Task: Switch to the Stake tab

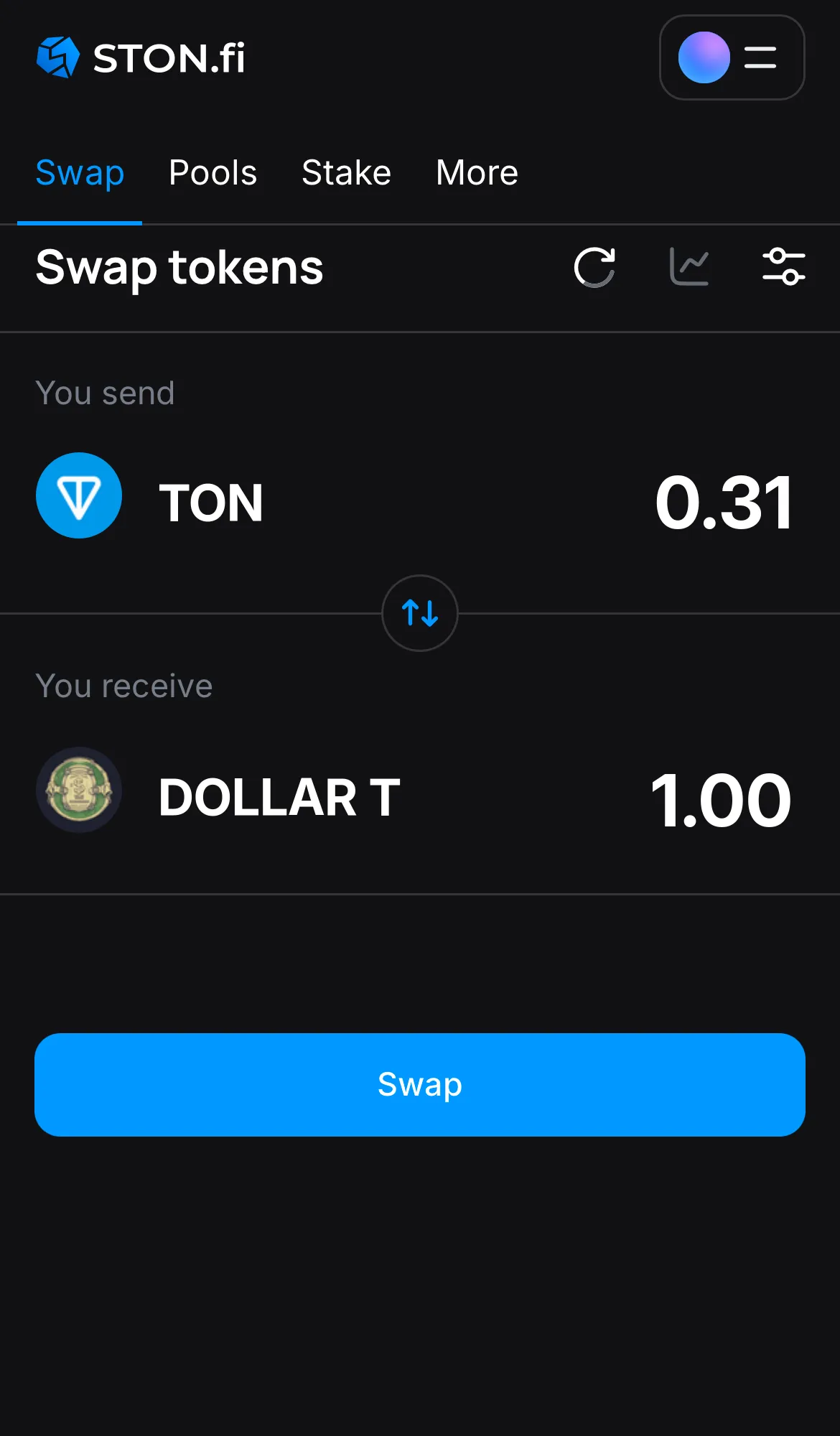Action: pos(346,172)
